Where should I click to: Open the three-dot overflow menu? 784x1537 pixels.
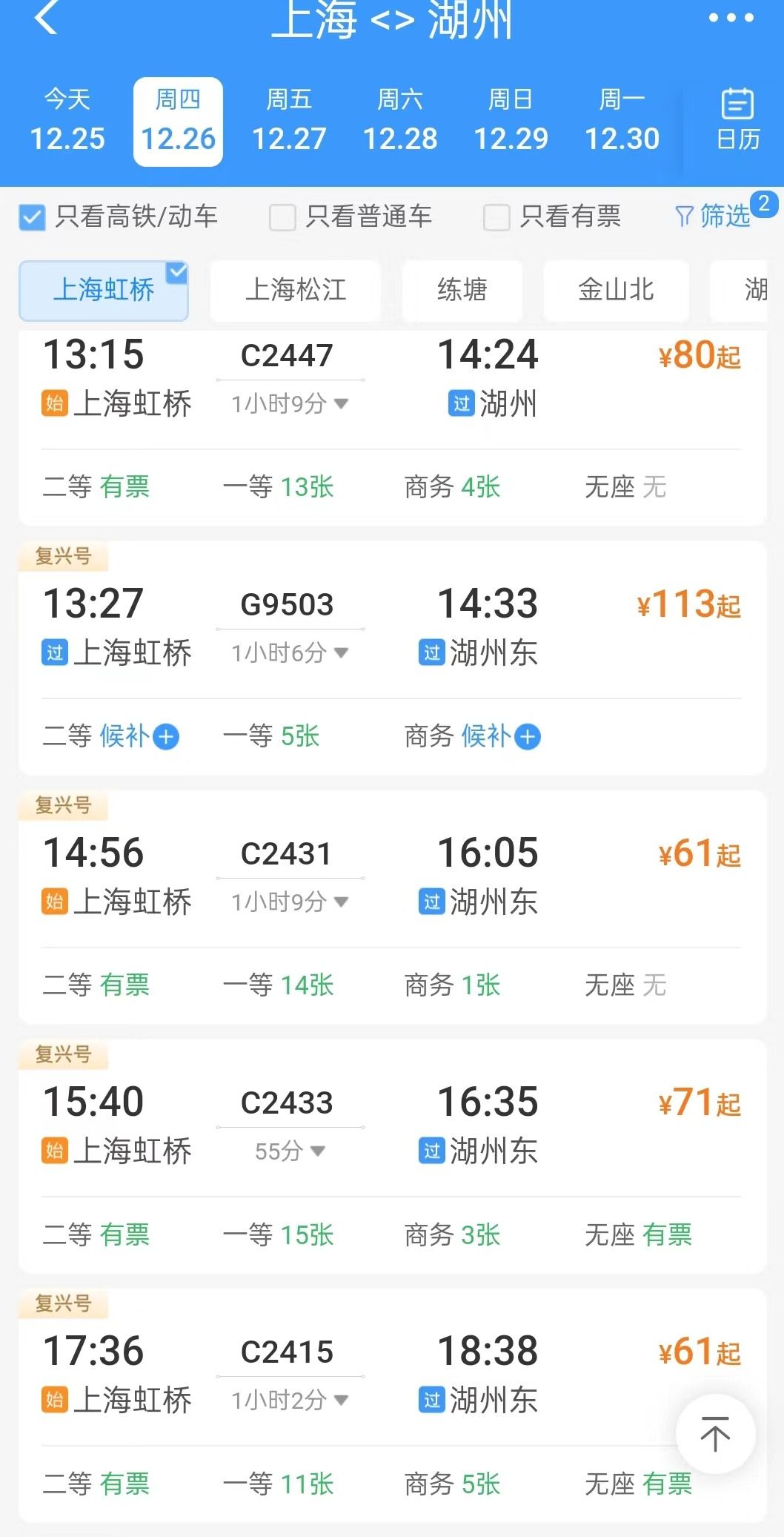click(x=731, y=18)
